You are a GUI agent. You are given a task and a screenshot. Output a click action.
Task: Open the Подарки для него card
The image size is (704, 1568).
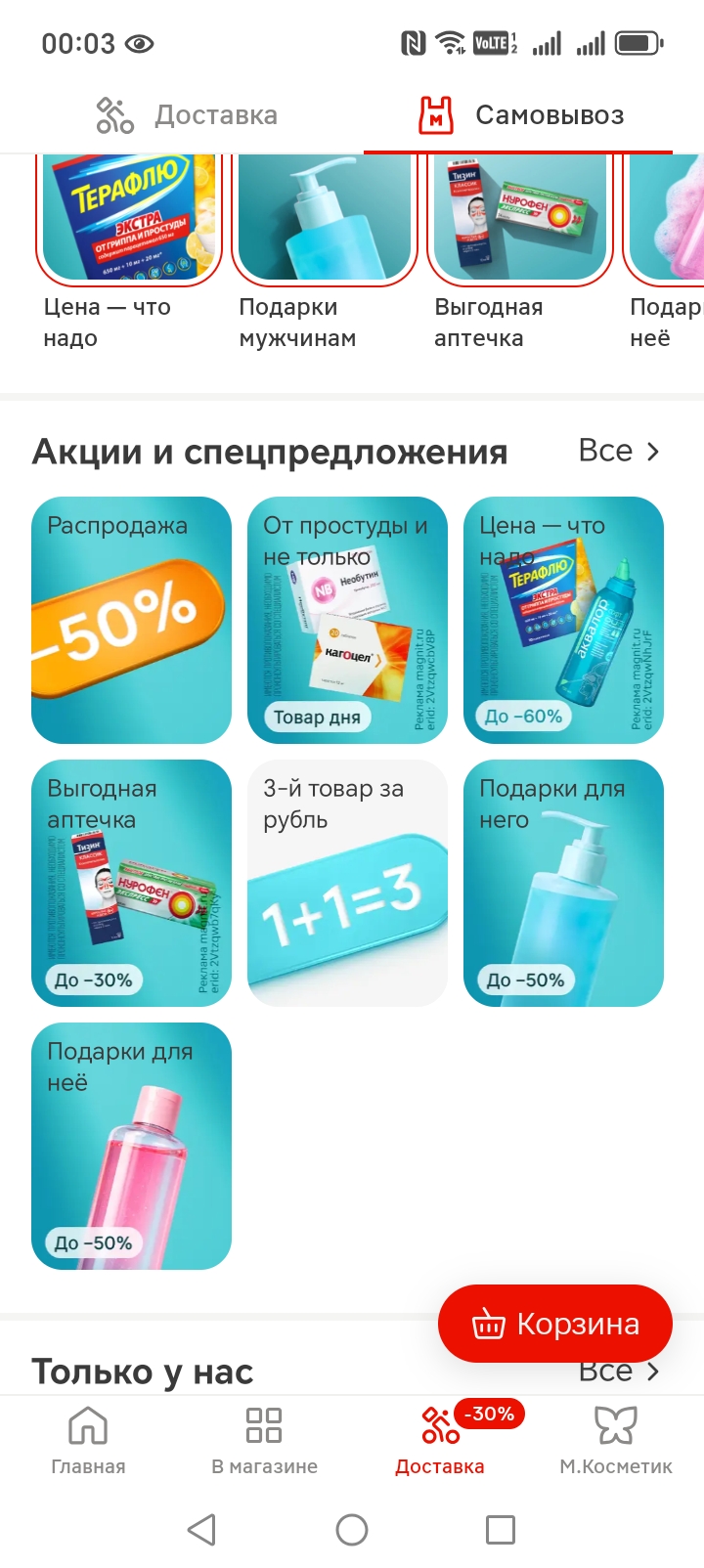click(x=563, y=883)
